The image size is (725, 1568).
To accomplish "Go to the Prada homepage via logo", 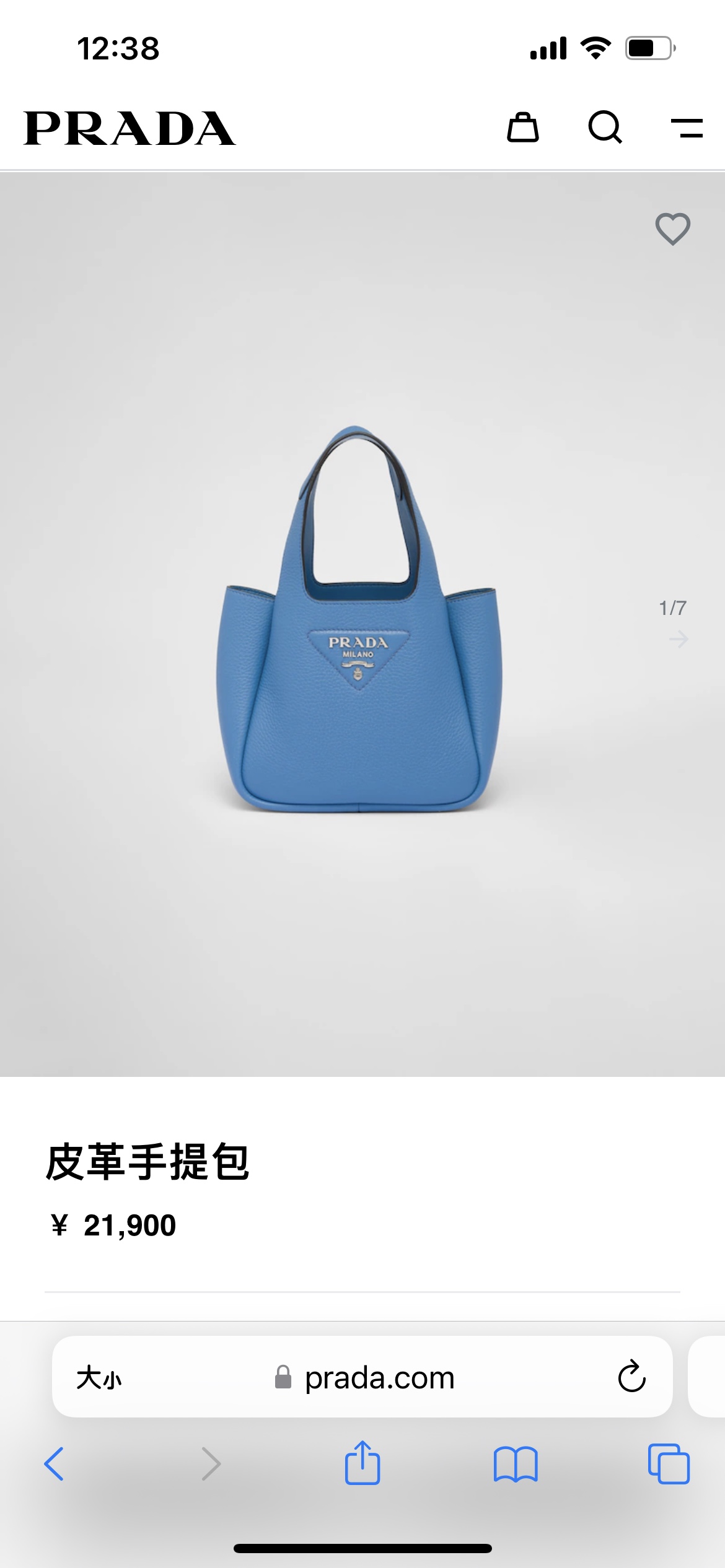I will click(x=130, y=128).
